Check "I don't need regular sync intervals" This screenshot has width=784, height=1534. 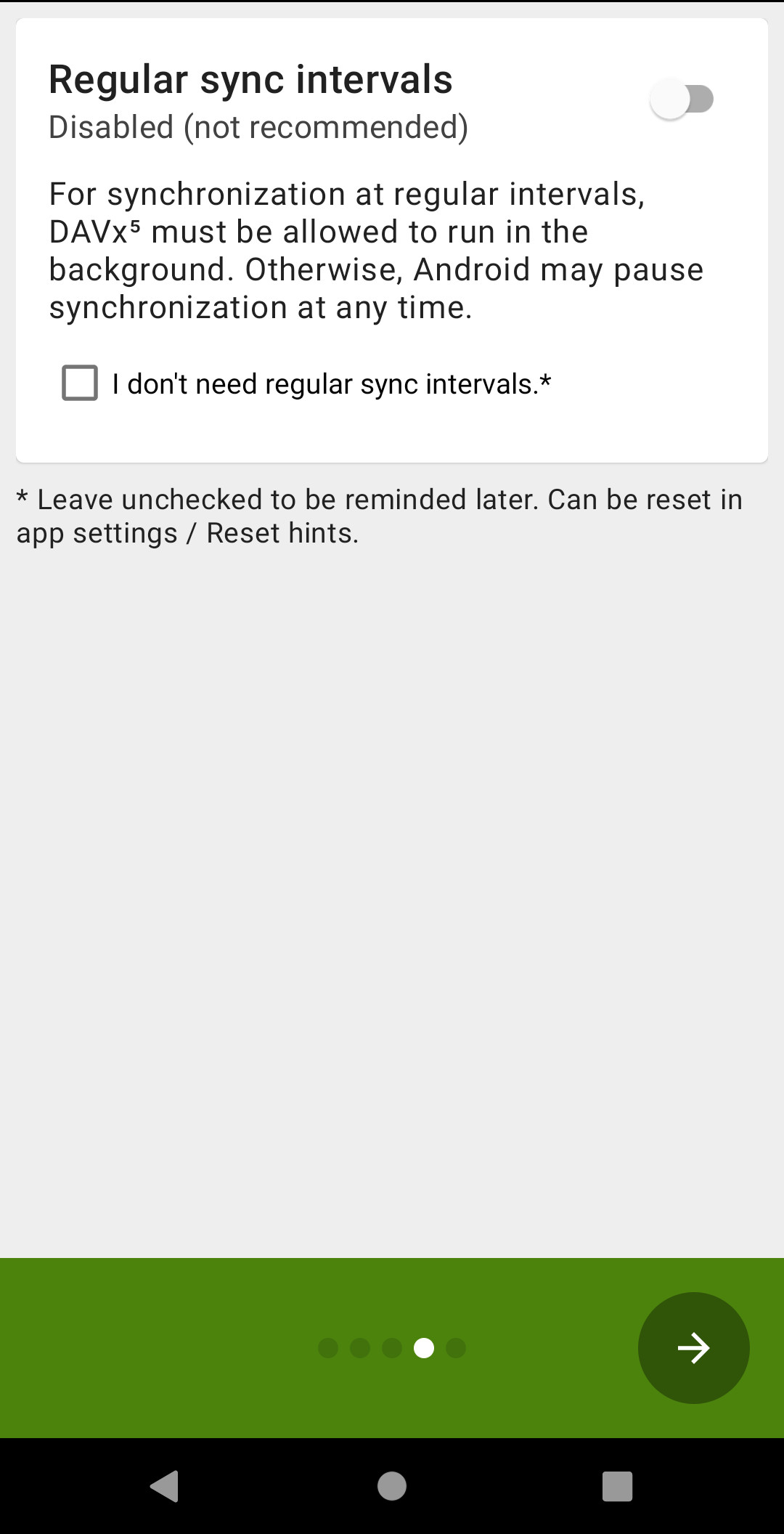pyautogui.click(x=80, y=383)
